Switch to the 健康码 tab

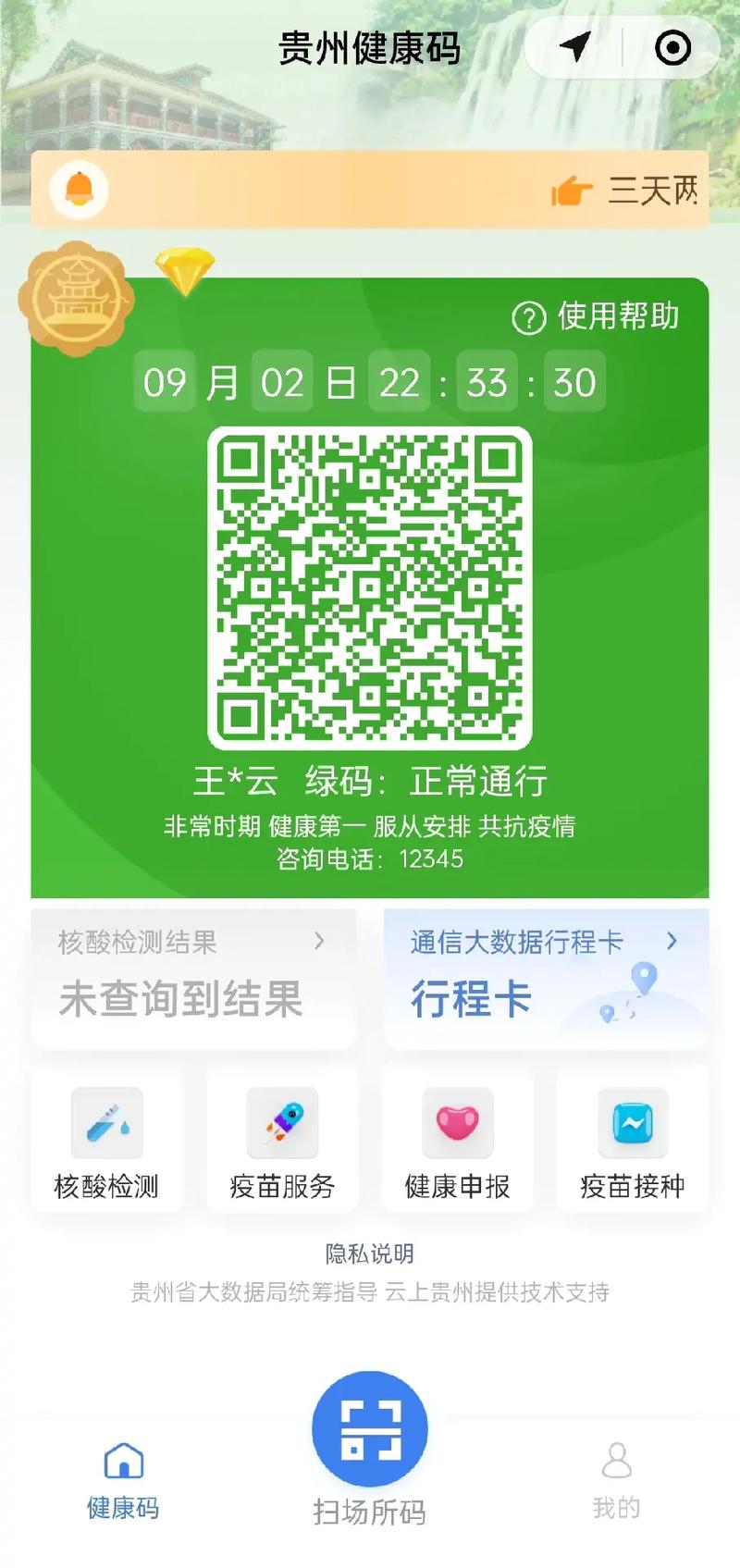[123, 1481]
